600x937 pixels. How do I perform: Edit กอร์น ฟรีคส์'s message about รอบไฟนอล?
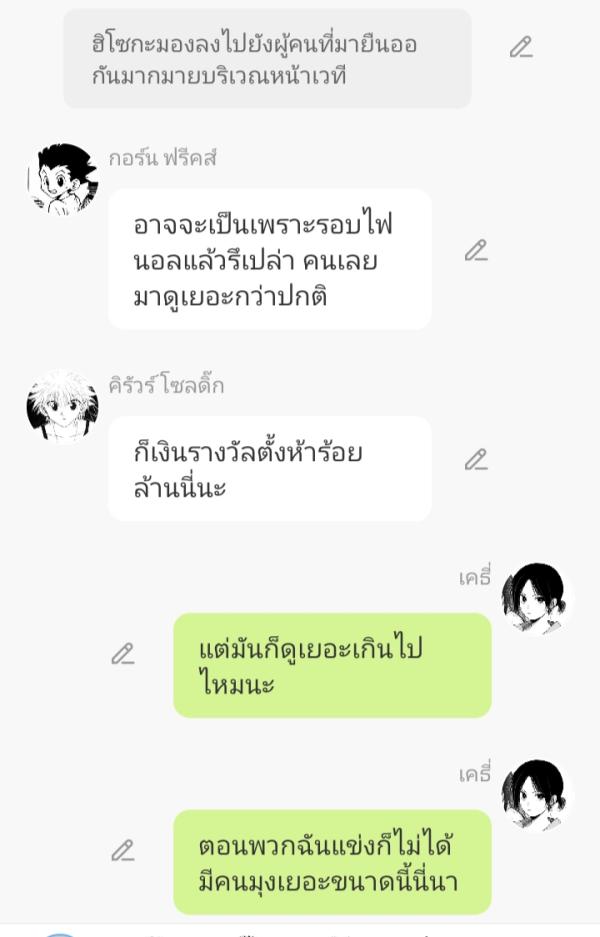[x=476, y=251]
